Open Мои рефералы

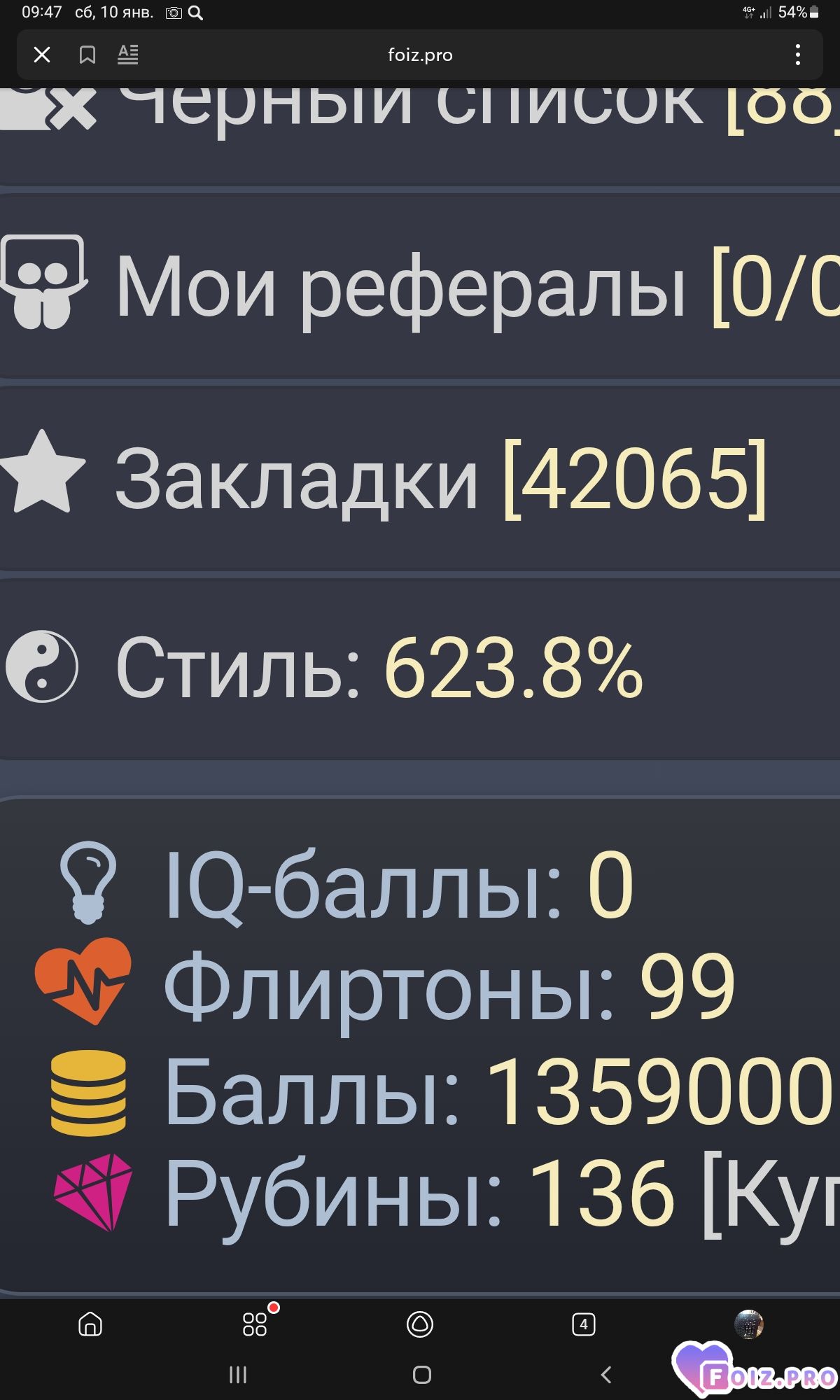pos(420,287)
